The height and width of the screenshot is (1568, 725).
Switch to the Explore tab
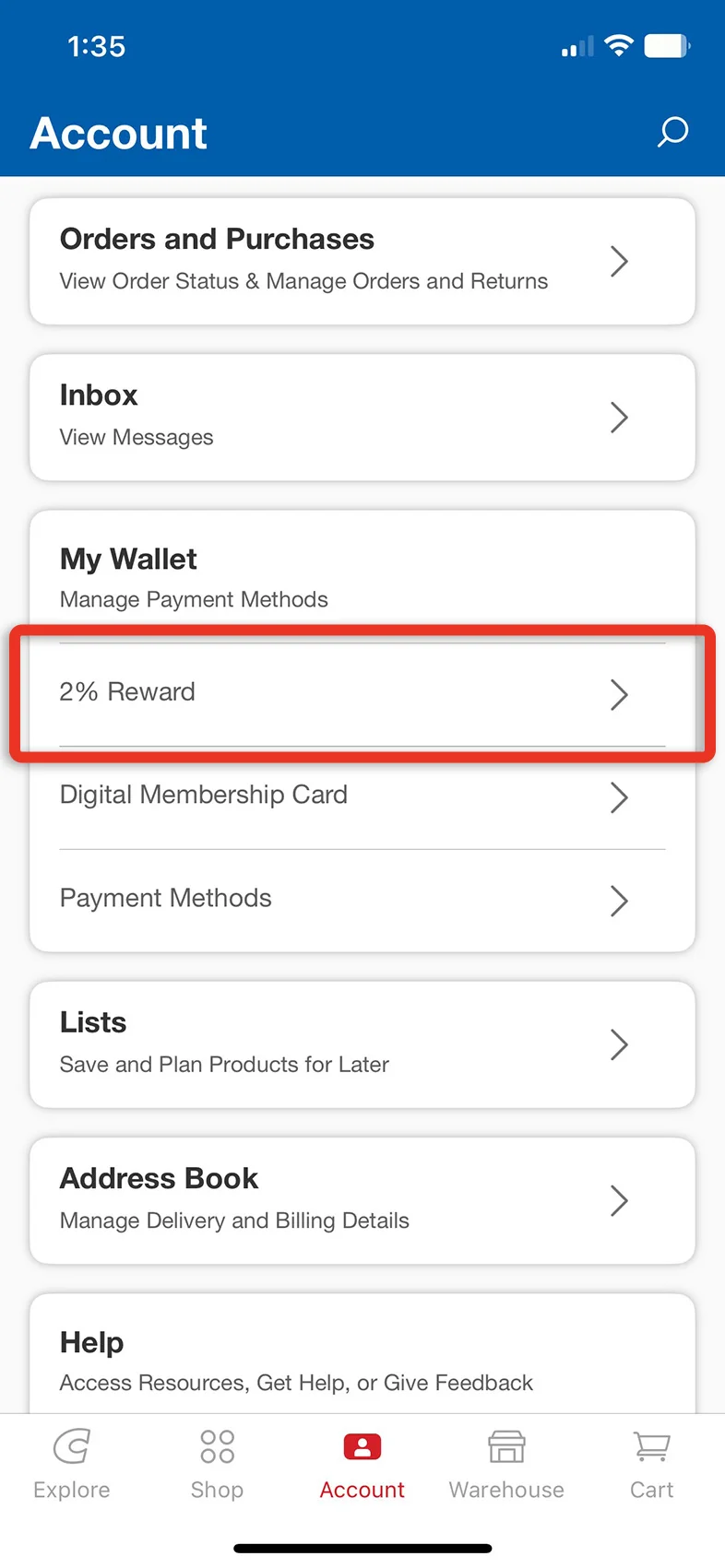(72, 1464)
